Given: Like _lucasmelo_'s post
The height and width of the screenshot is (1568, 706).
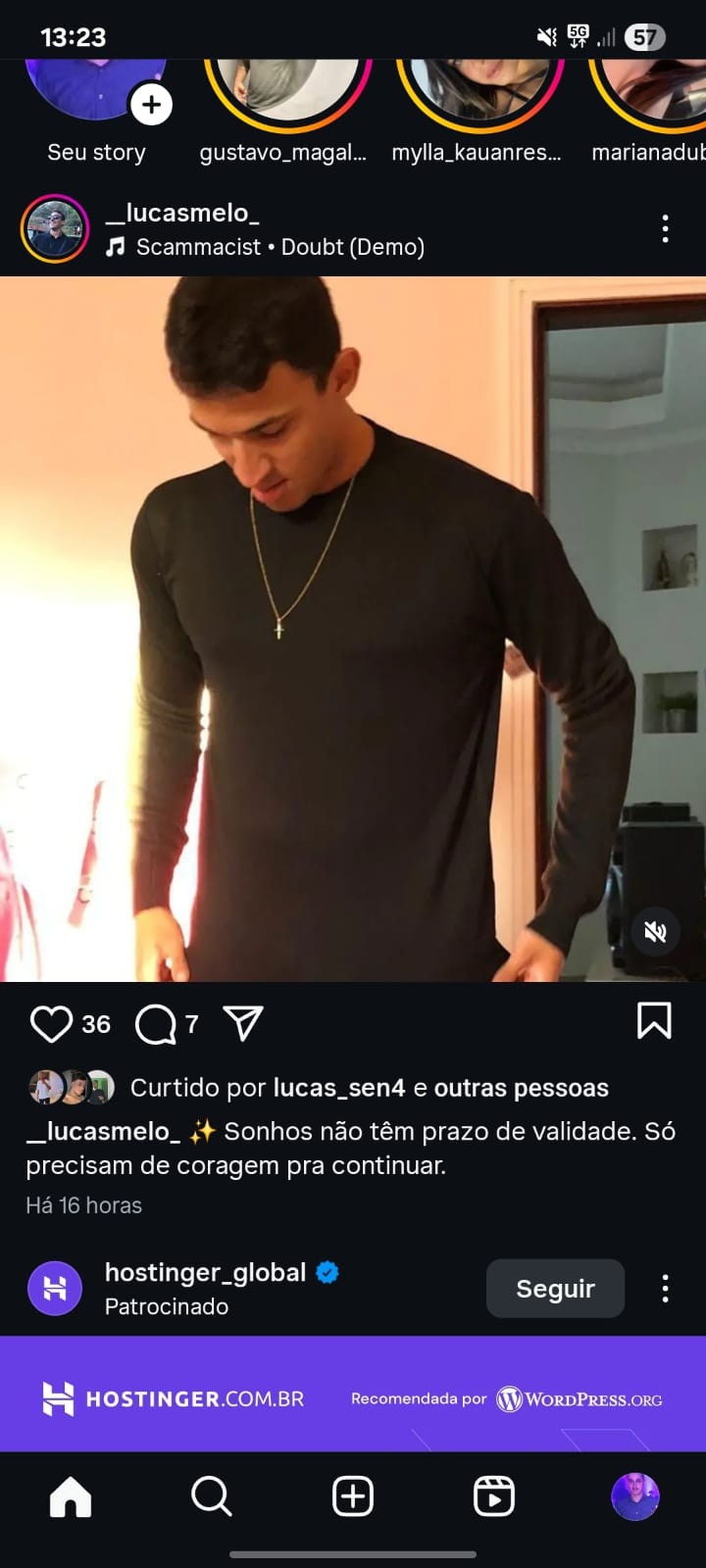Looking at the screenshot, I should point(51,1024).
